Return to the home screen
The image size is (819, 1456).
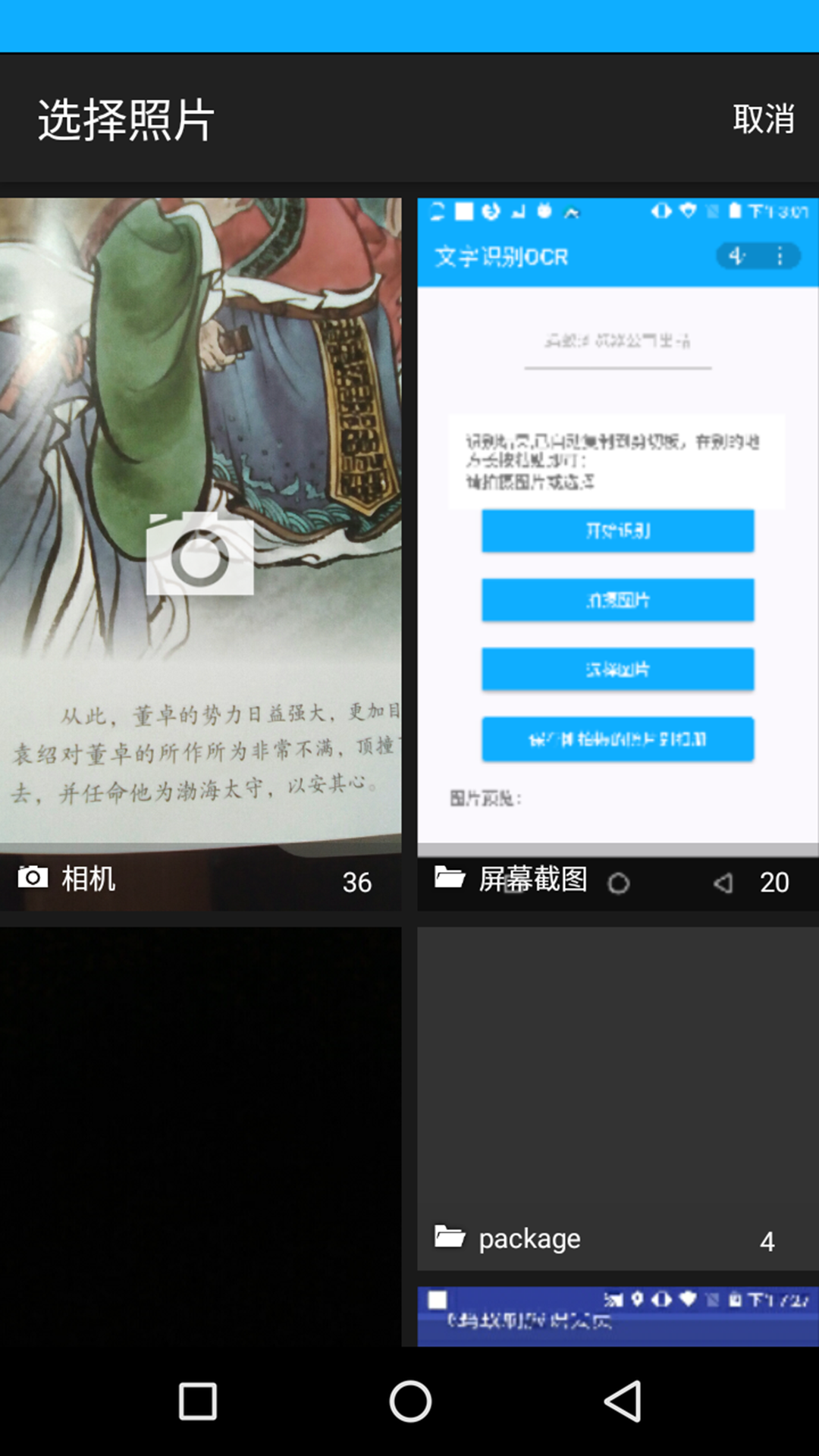[410, 1401]
